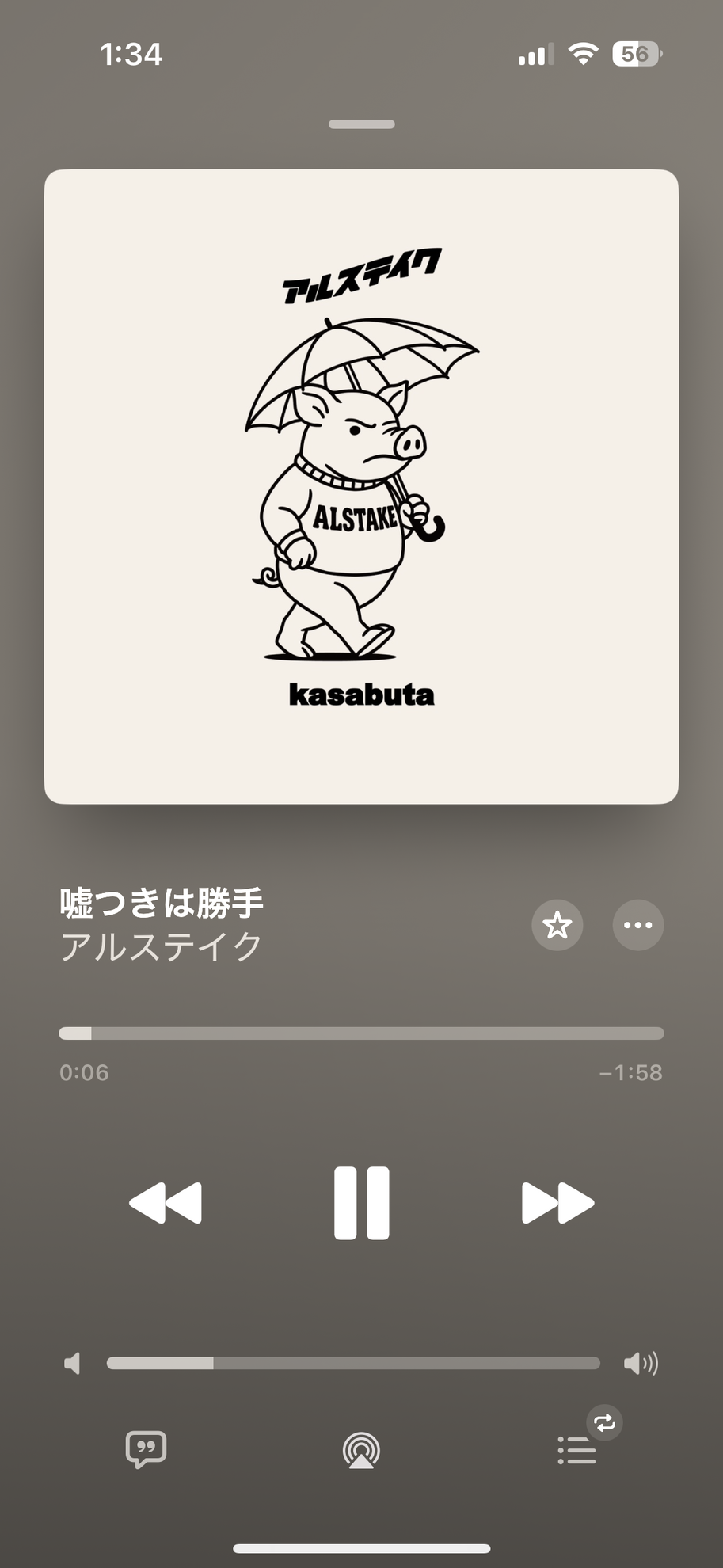
Task: Skip to the next track
Action: [x=557, y=1203]
